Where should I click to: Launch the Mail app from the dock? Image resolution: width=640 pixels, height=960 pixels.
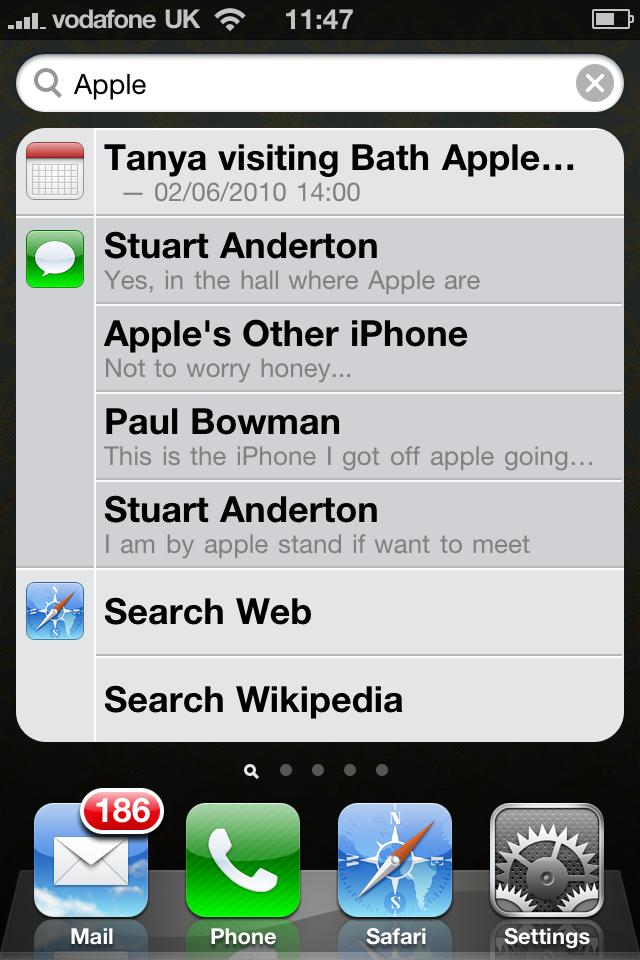point(92,862)
